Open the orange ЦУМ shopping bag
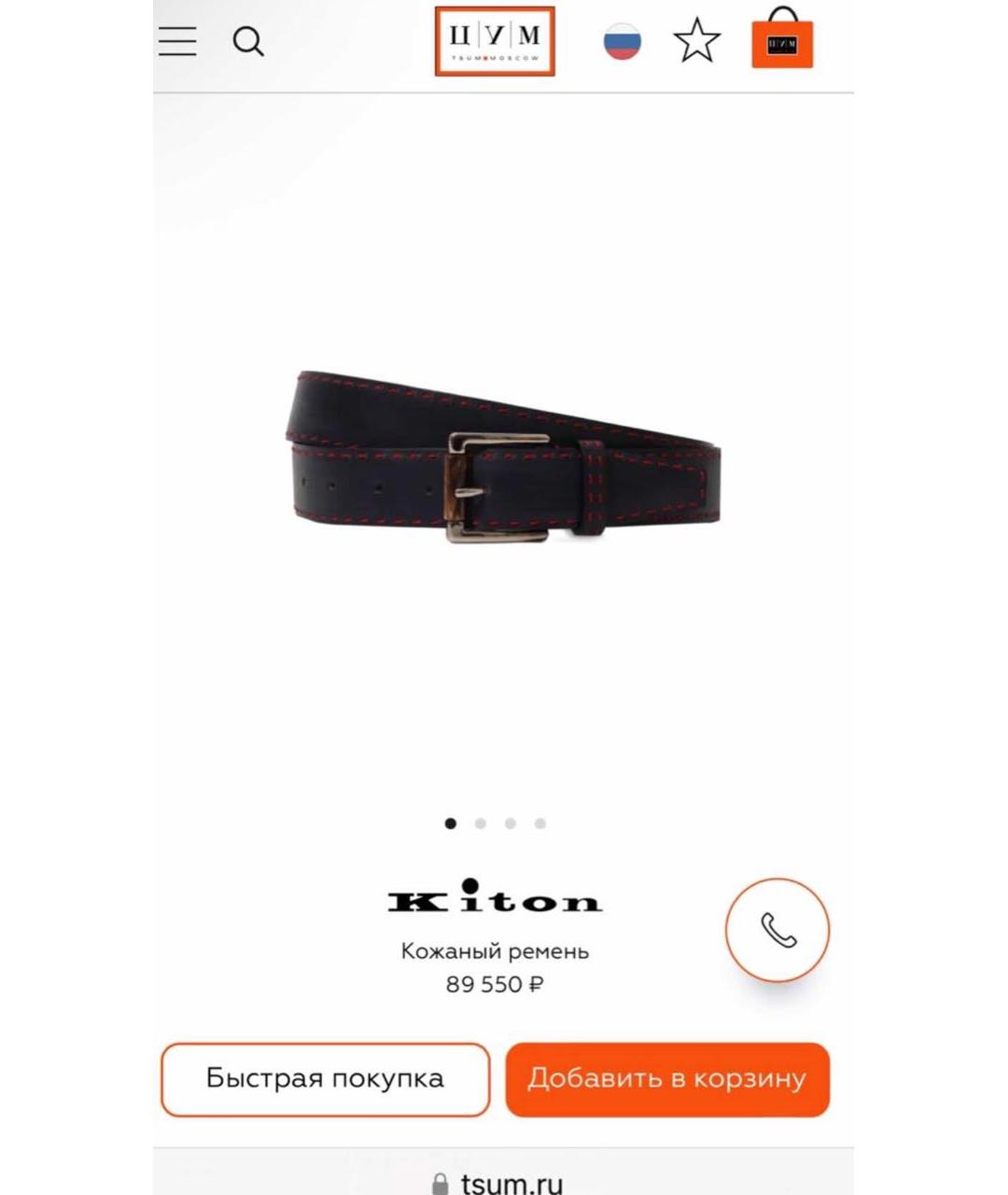The height and width of the screenshot is (1195, 1008). click(x=782, y=41)
